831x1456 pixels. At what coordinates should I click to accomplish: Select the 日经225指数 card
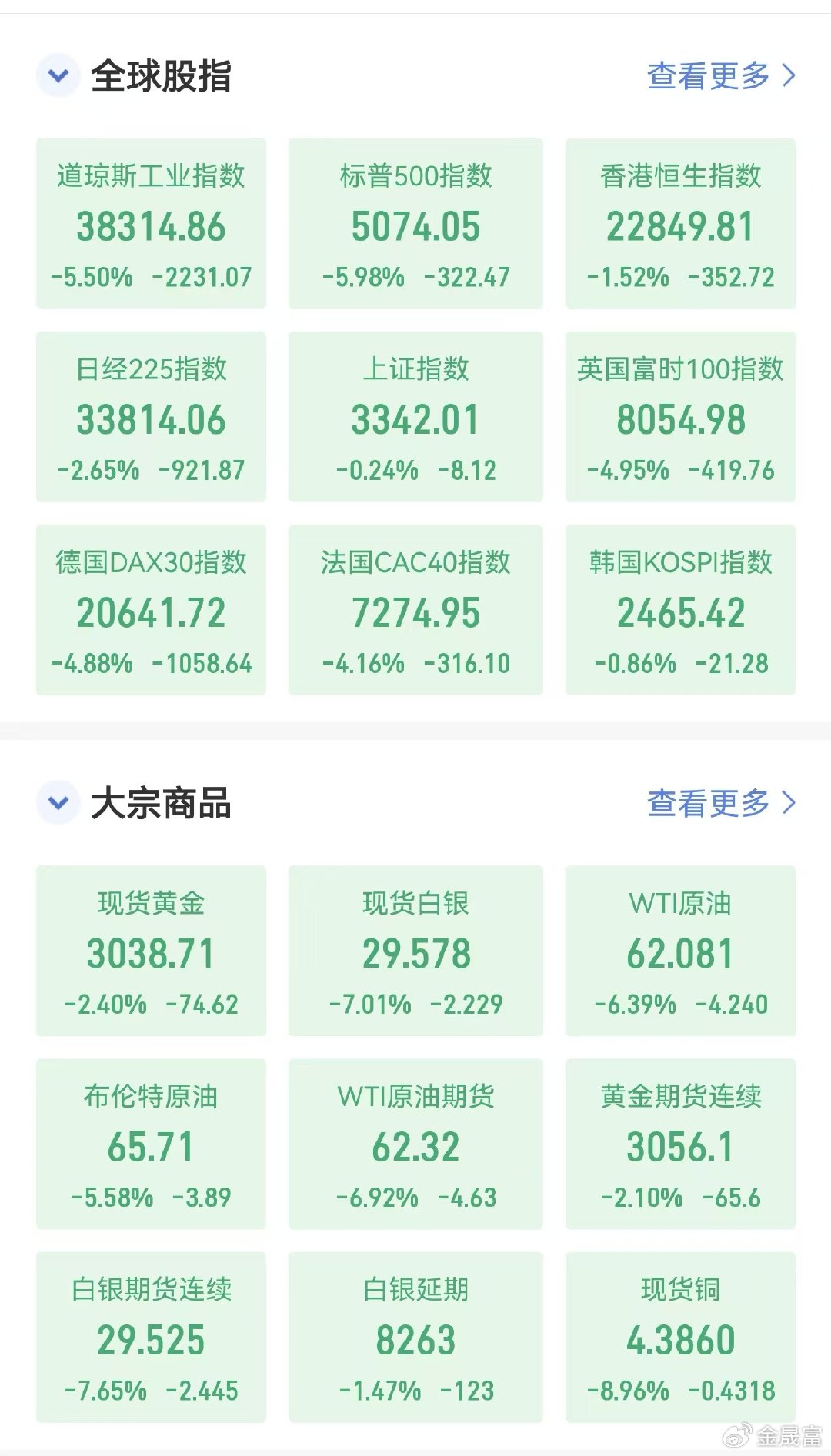pyautogui.click(x=151, y=417)
